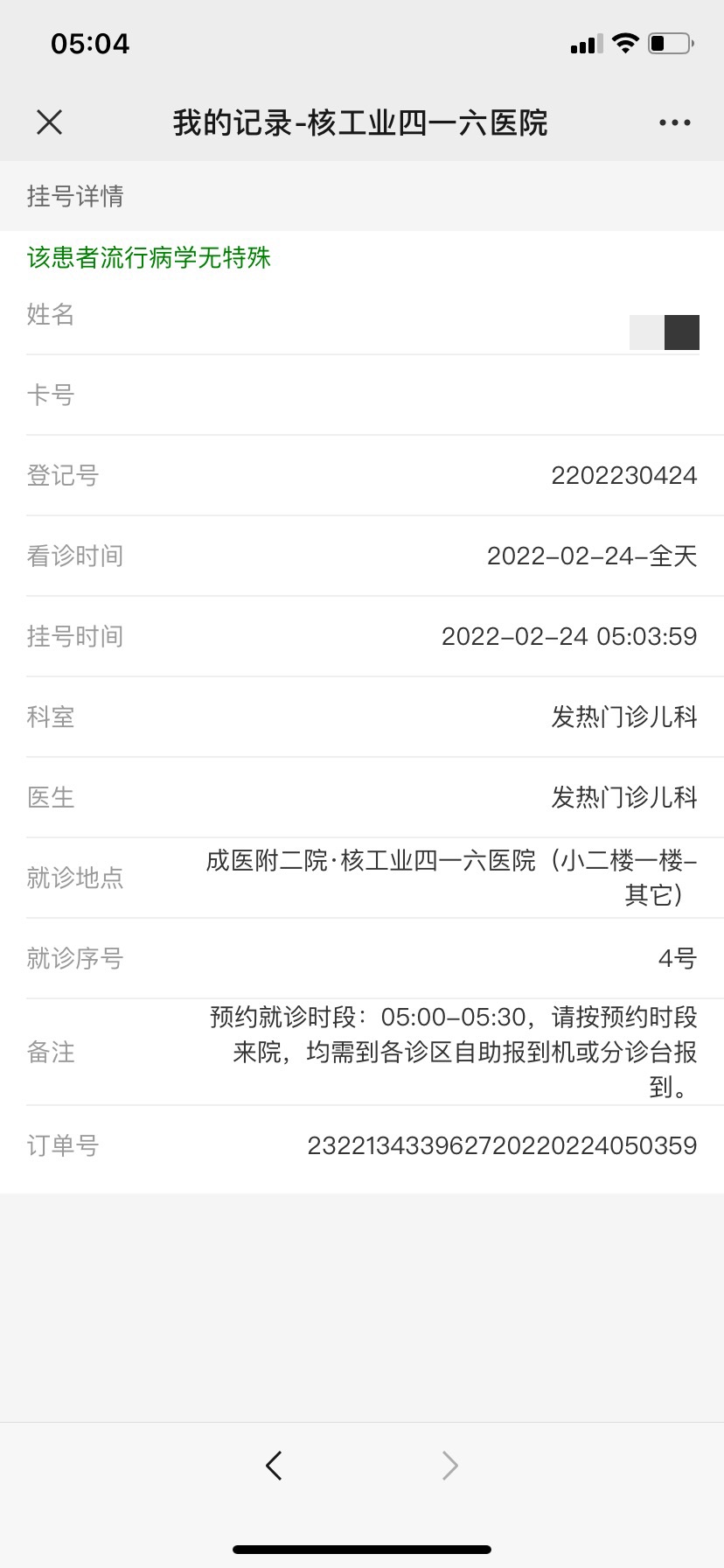Close the hospital record page
The image size is (724, 1568).
point(50,122)
